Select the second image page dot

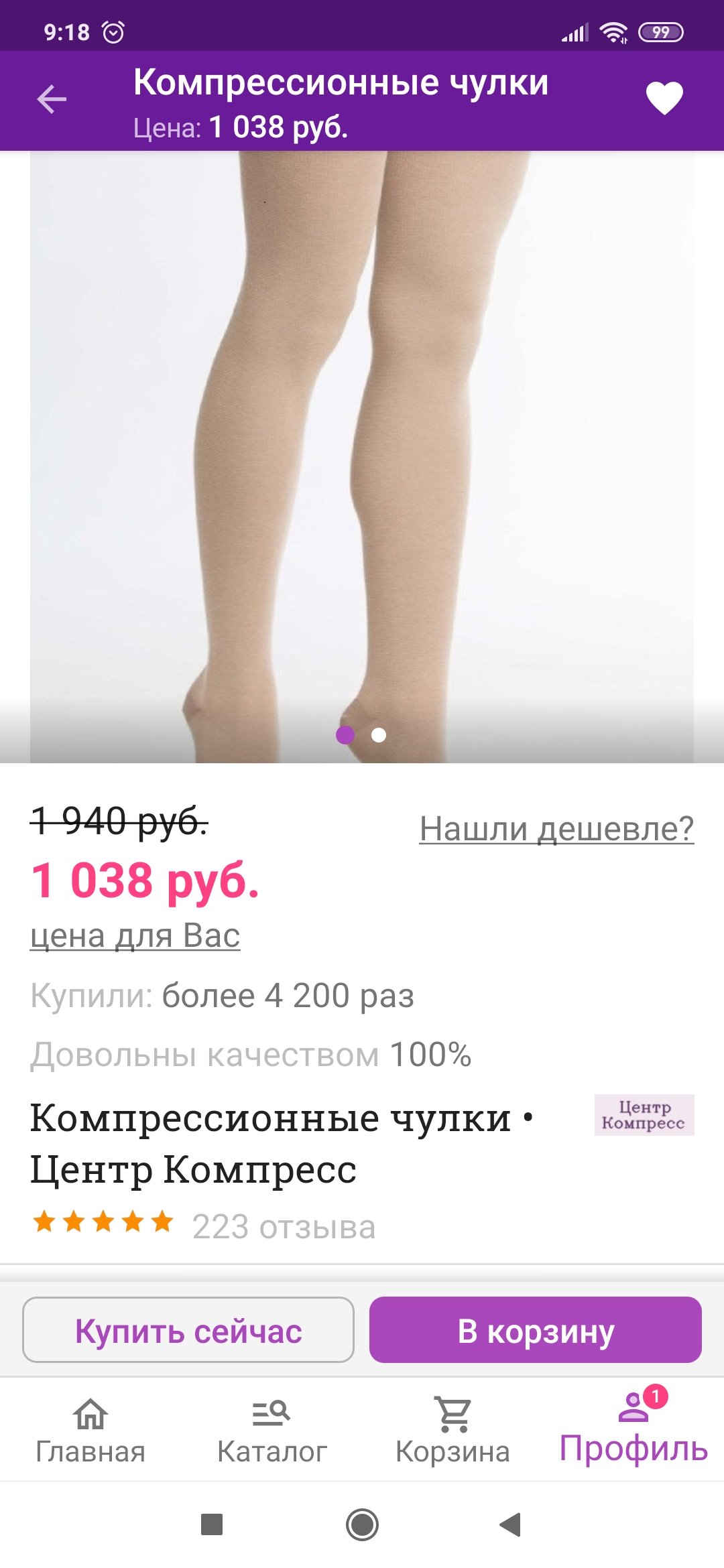pyautogui.click(x=379, y=735)
